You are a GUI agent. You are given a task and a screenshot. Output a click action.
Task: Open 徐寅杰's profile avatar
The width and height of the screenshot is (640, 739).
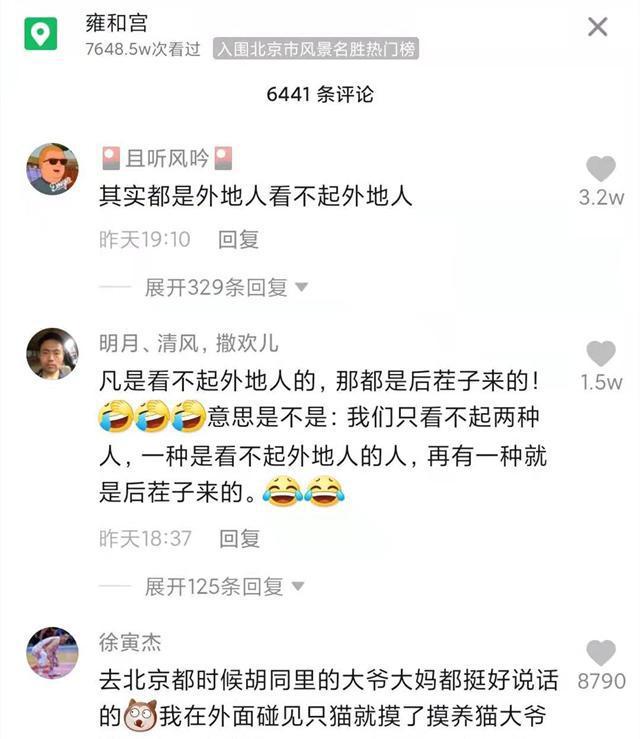52,653
